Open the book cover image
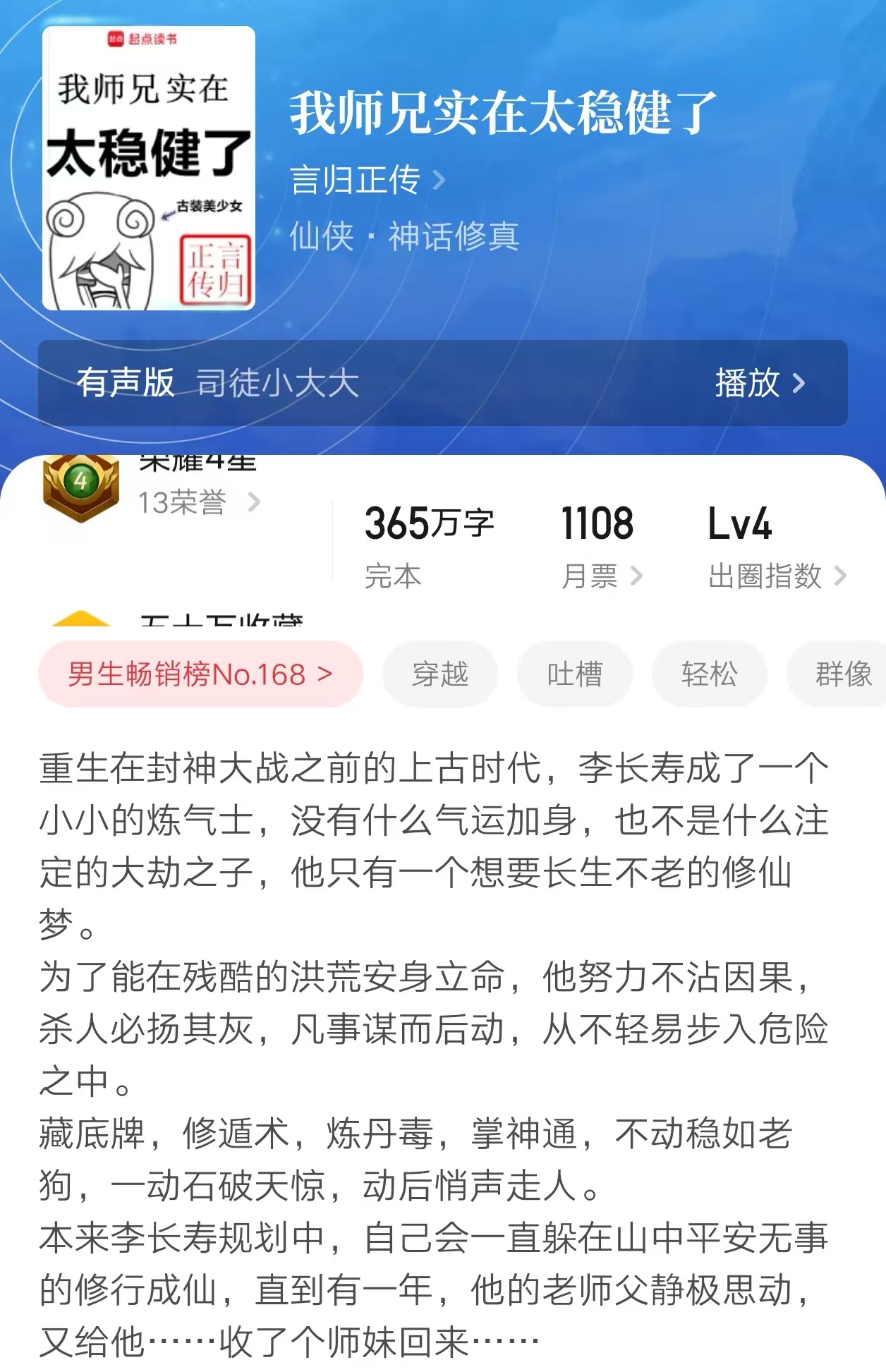This screenshot has height=1372, width=886. pos(148,168)
